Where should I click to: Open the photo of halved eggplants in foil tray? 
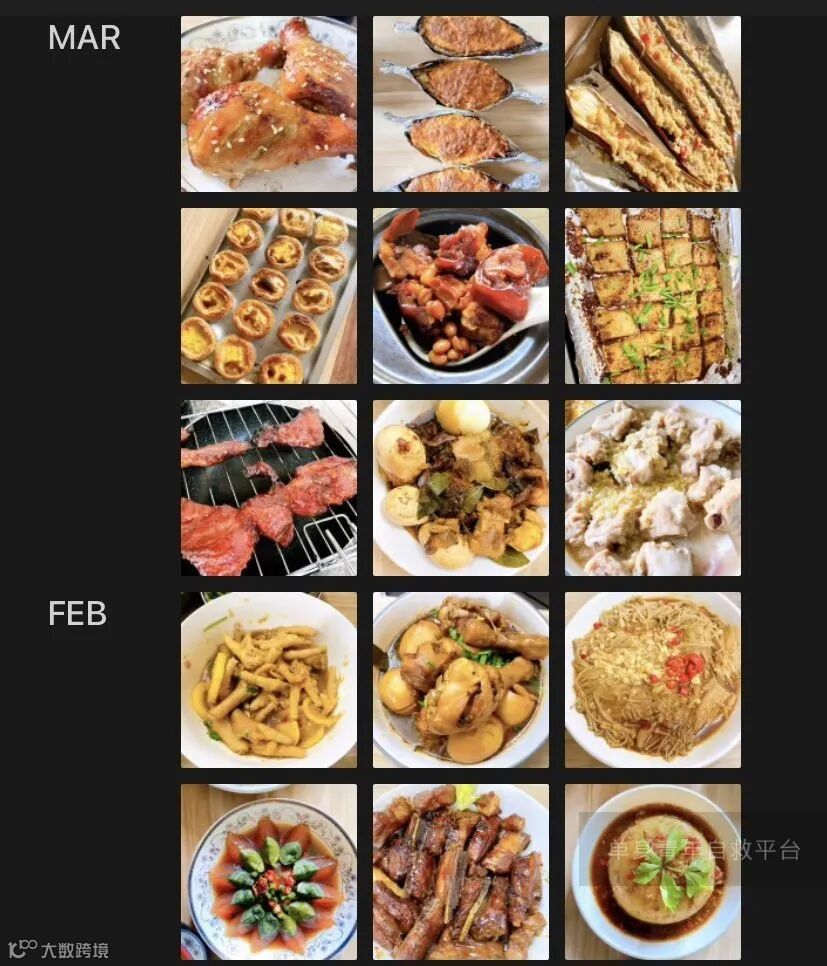pyautogui.click(x=652, y=104)
